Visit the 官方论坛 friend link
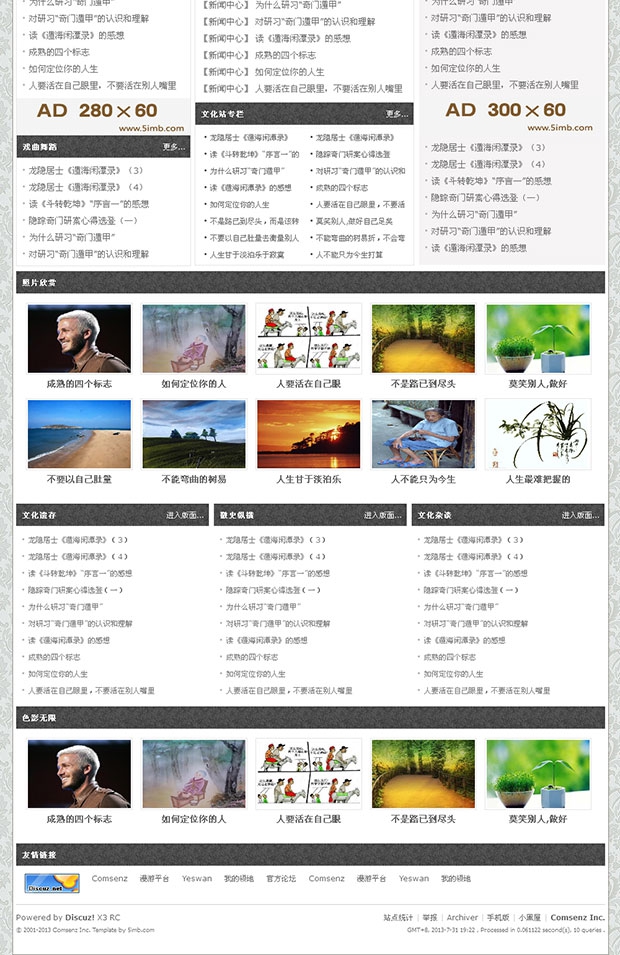This screenshot has height=955, width=620. tap(281, 879)
